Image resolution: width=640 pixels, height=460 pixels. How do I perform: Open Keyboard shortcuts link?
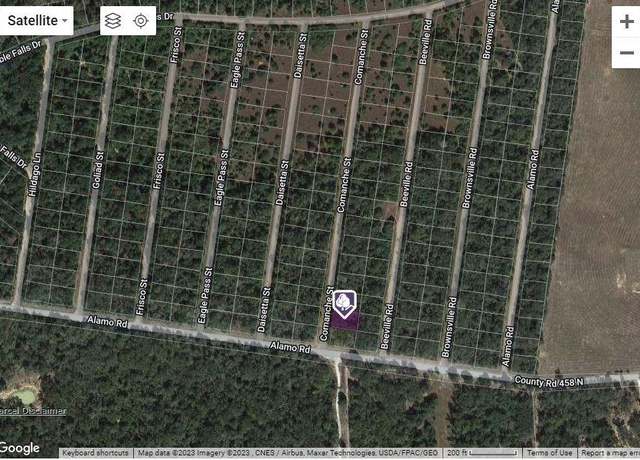tap(97, 453)
